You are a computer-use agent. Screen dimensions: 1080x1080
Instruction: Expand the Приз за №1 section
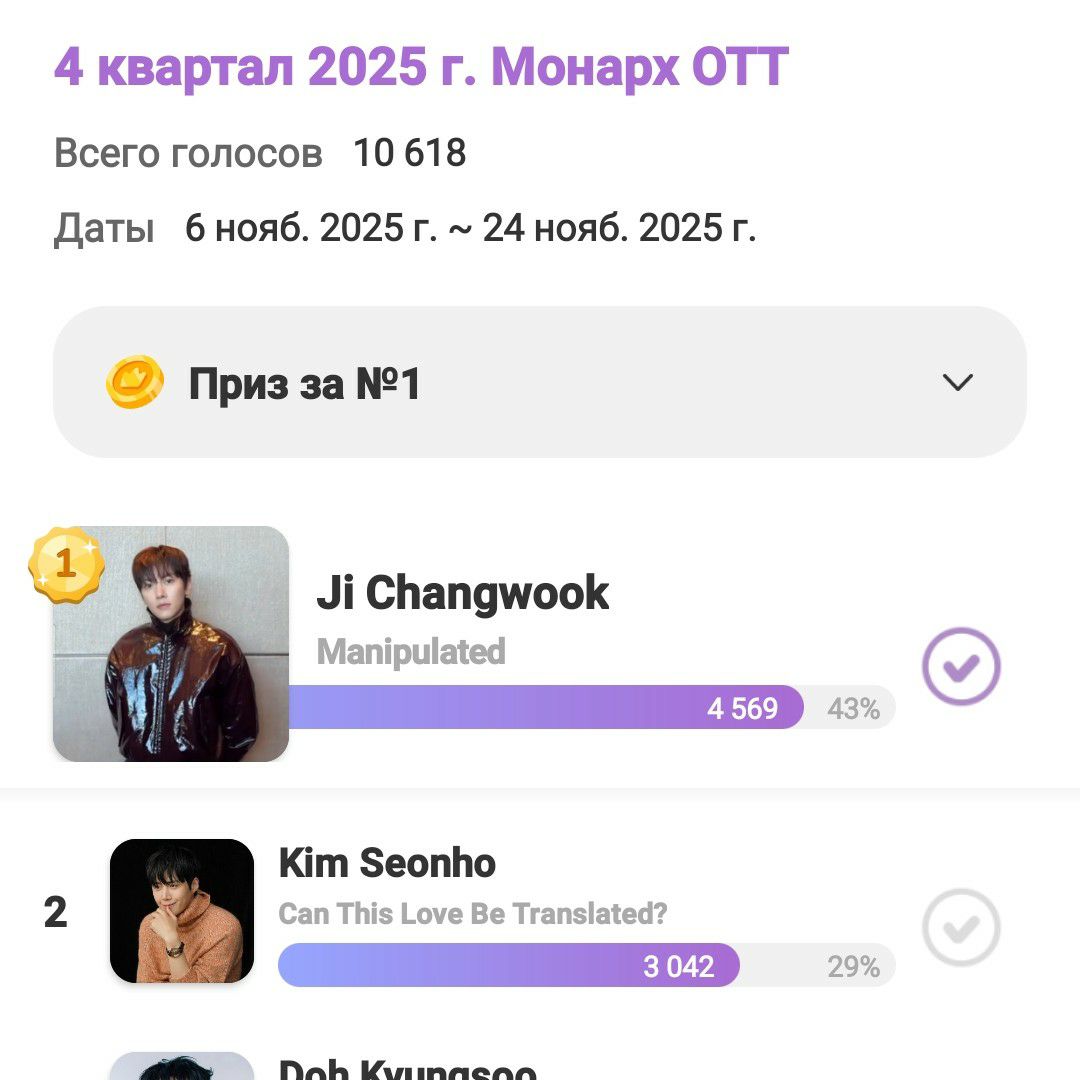pos(957,382)
